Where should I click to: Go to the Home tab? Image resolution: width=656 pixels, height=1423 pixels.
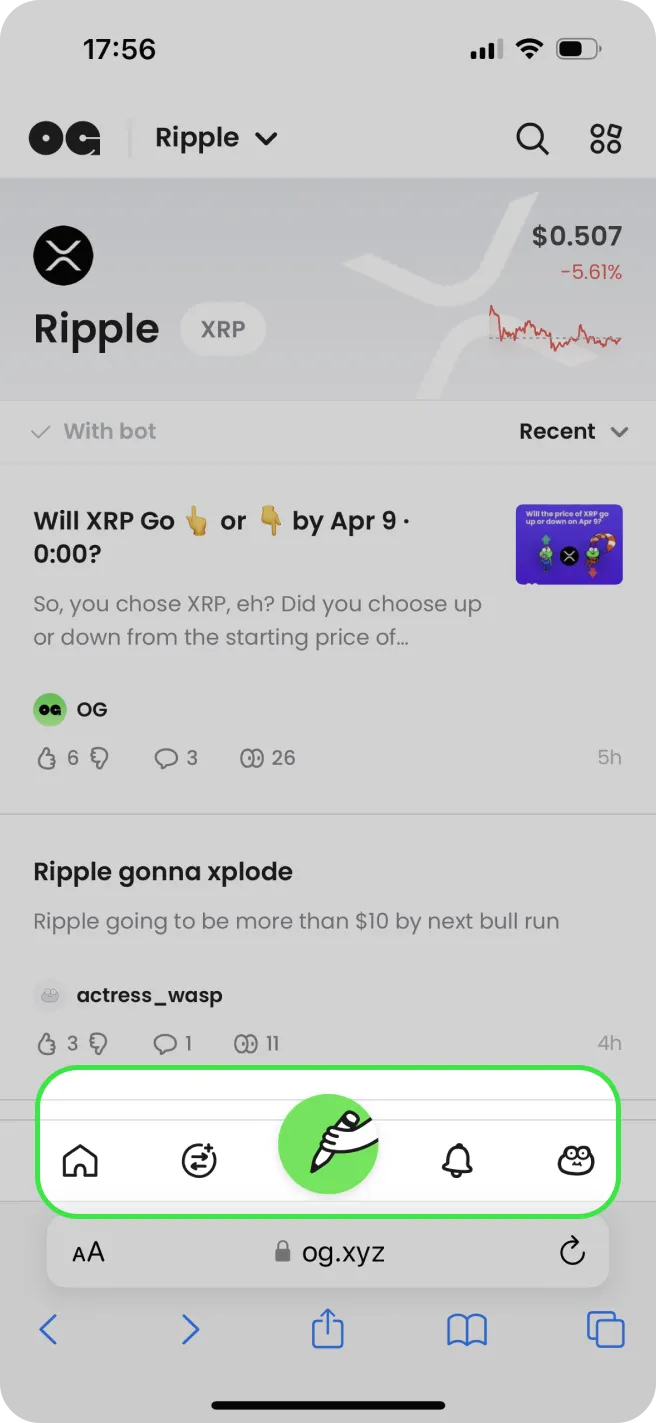pyautogui.click(x=80, y=1160)
